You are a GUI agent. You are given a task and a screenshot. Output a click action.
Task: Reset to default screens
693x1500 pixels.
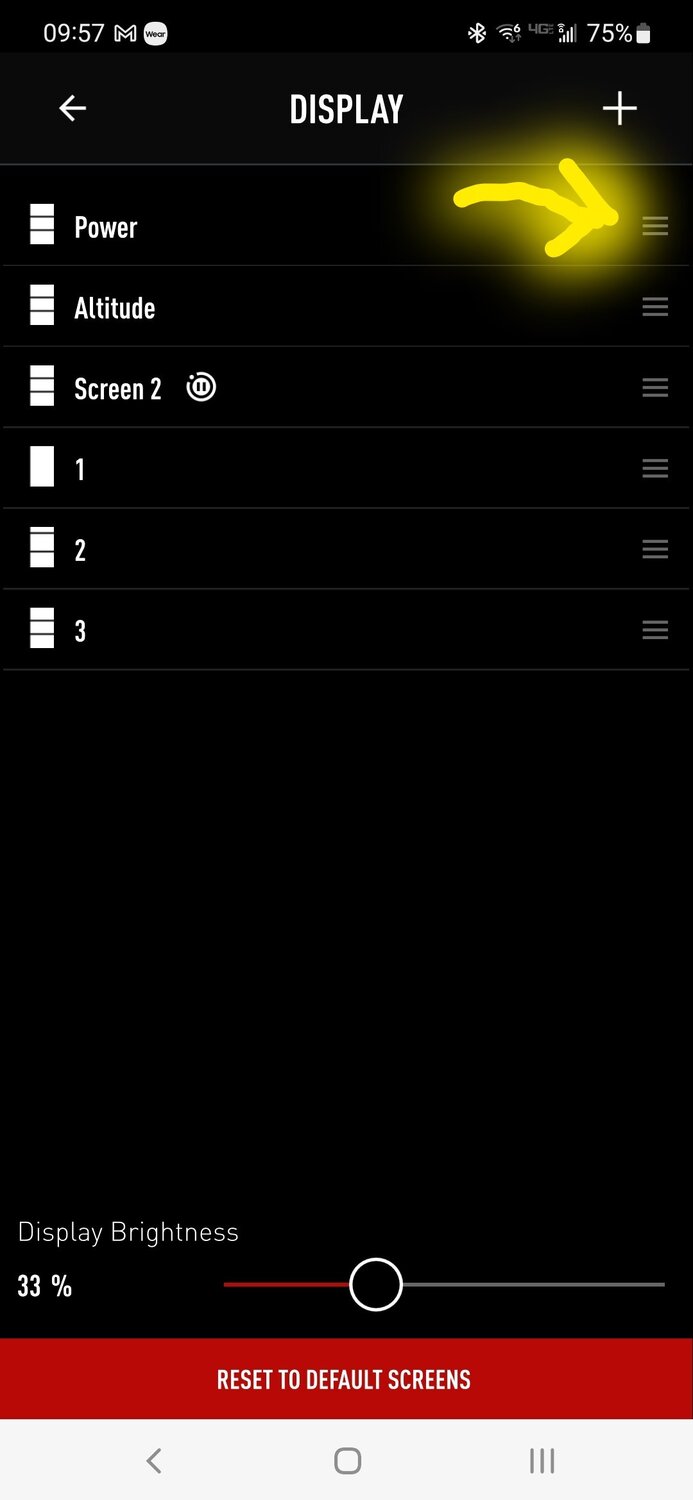point(345,1379)
